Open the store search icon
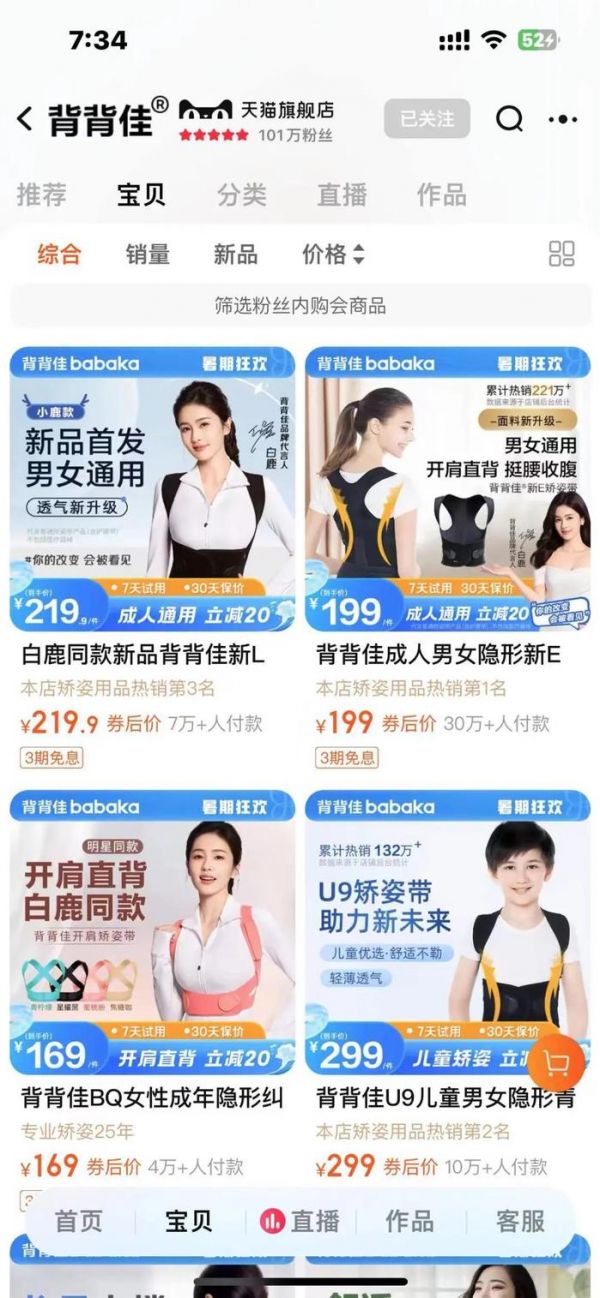Screen dimensions: 600x1298 tap(510, 119)
